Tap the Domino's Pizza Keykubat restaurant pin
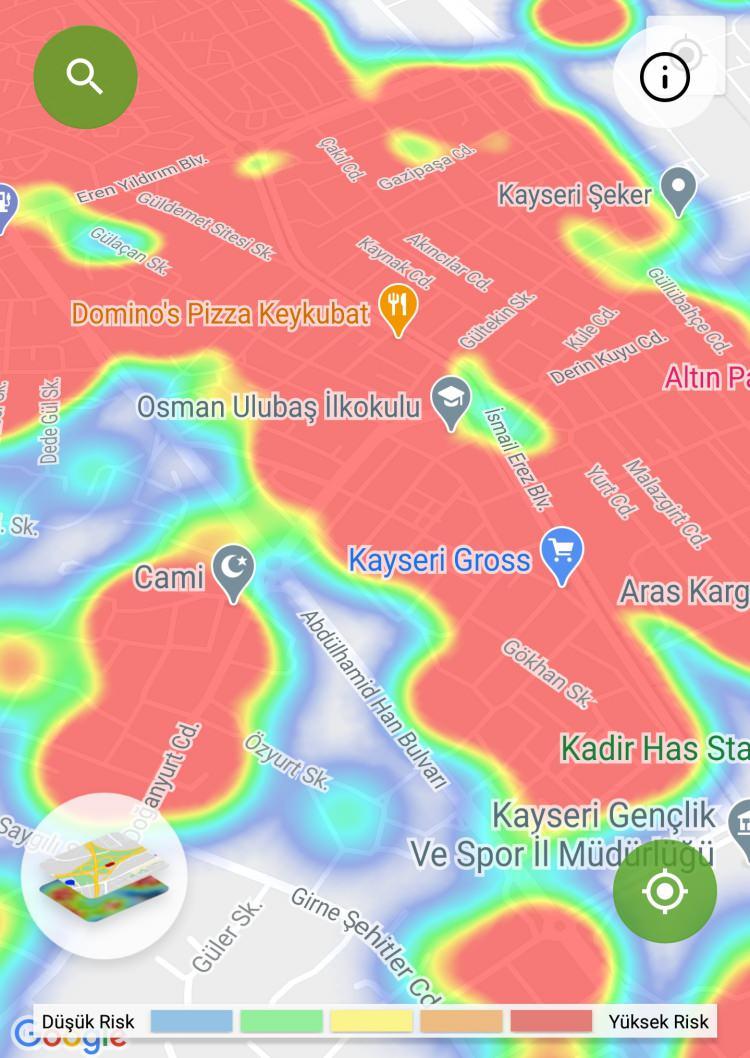The height and width of the screenshot is (1058, 750). pyautogui.click(x=398, y=309)
